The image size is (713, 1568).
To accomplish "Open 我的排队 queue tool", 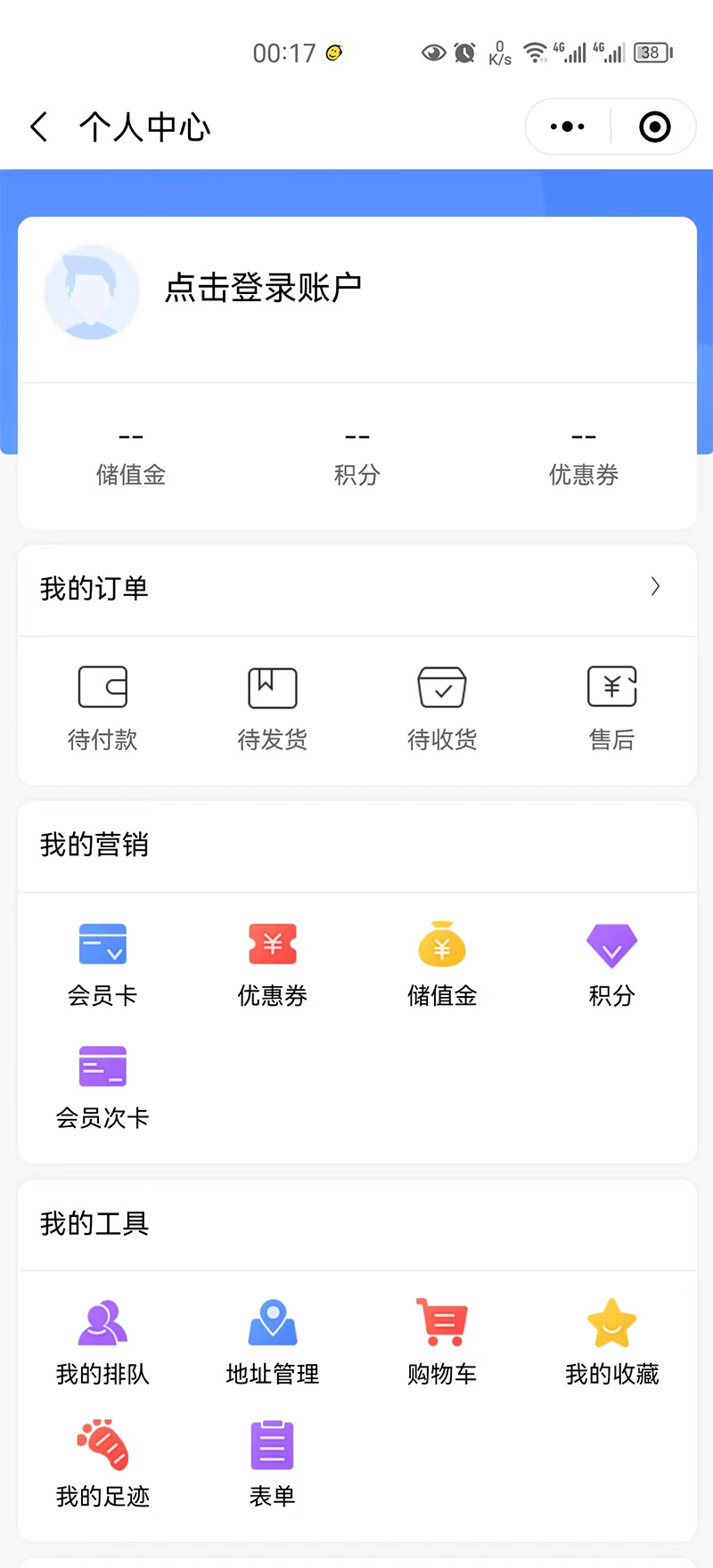I will (102, 1342).
